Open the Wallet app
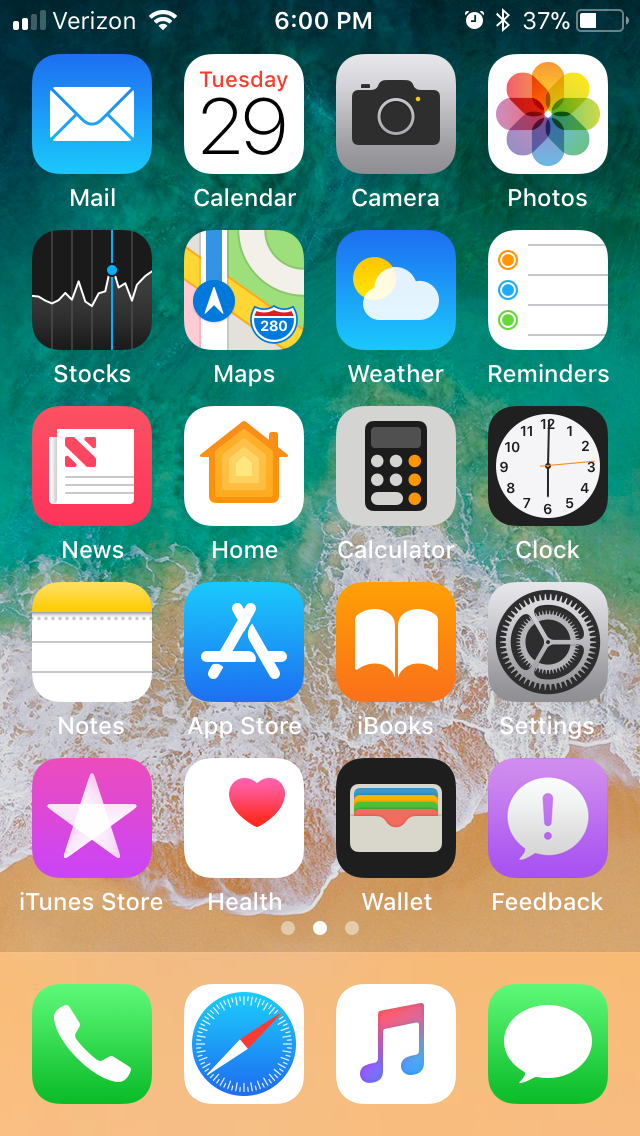This screenshot has width=640, height=1136. (396, 818)
